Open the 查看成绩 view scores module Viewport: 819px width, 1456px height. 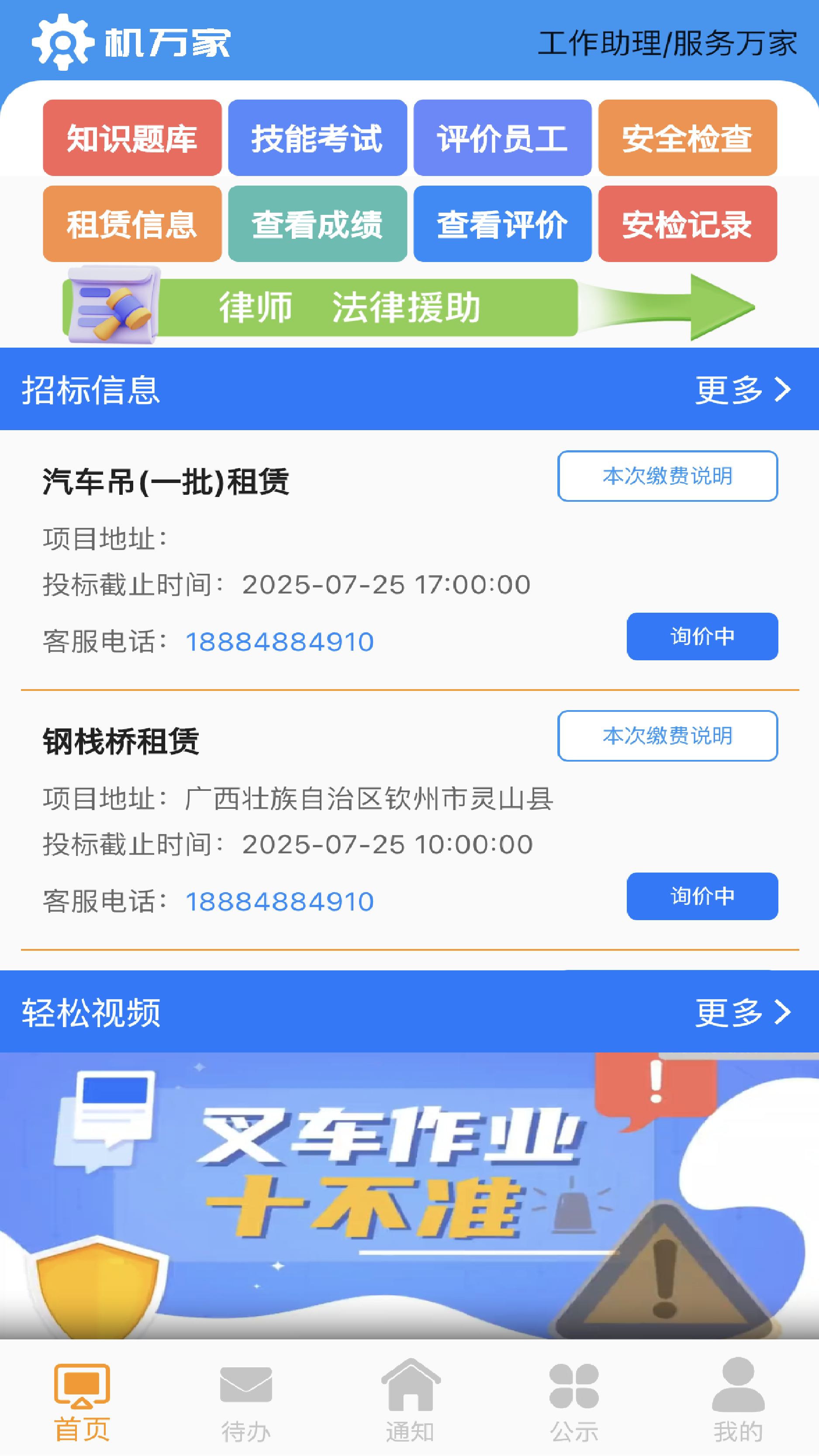point(317,225)
